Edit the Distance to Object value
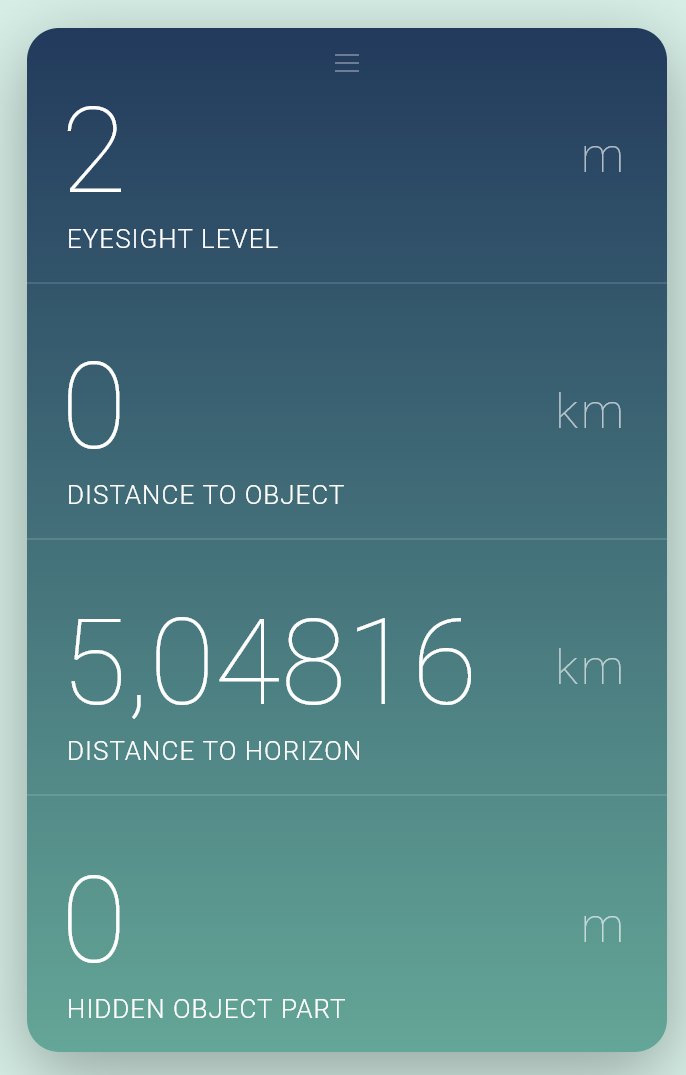Screen dimensions: 686x1075 [94, 406]
